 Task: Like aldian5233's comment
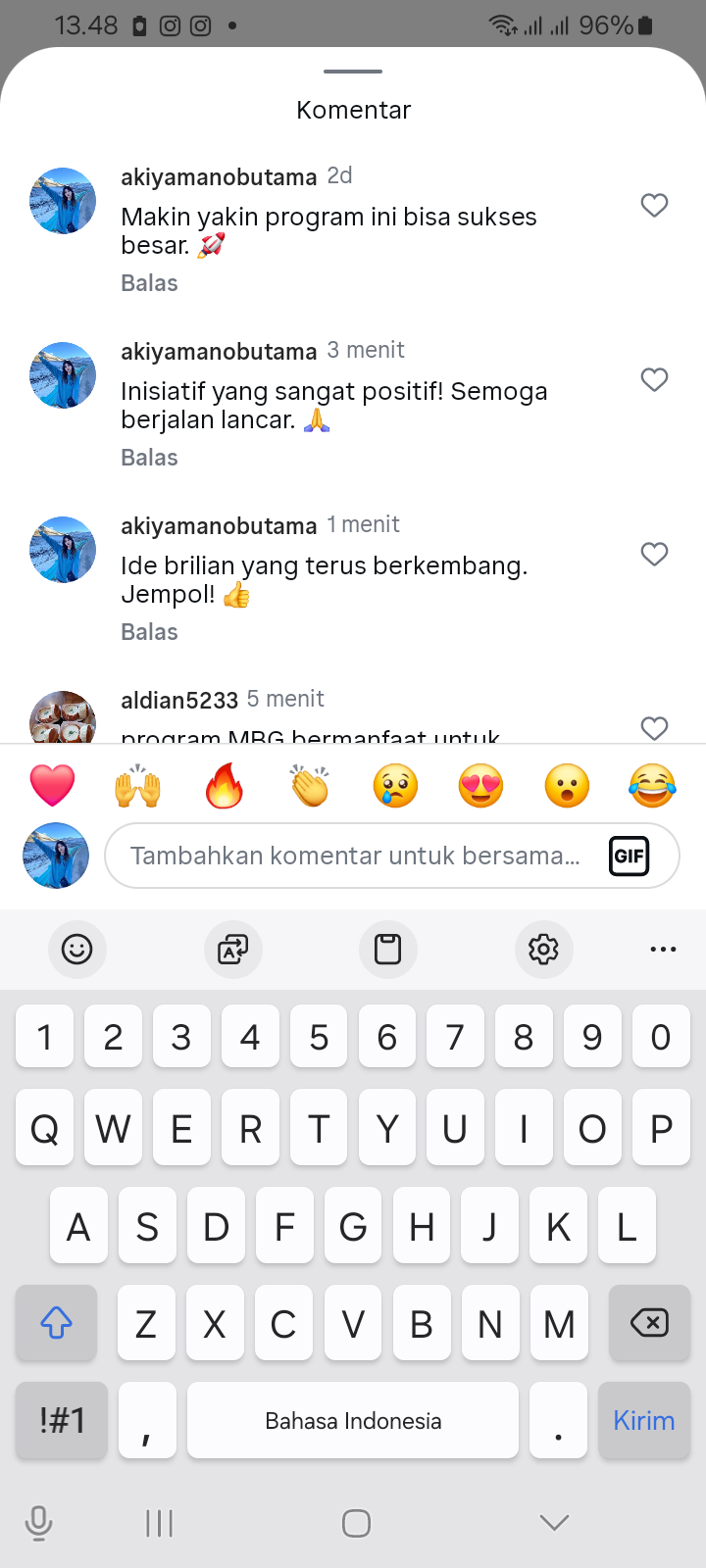654,727
